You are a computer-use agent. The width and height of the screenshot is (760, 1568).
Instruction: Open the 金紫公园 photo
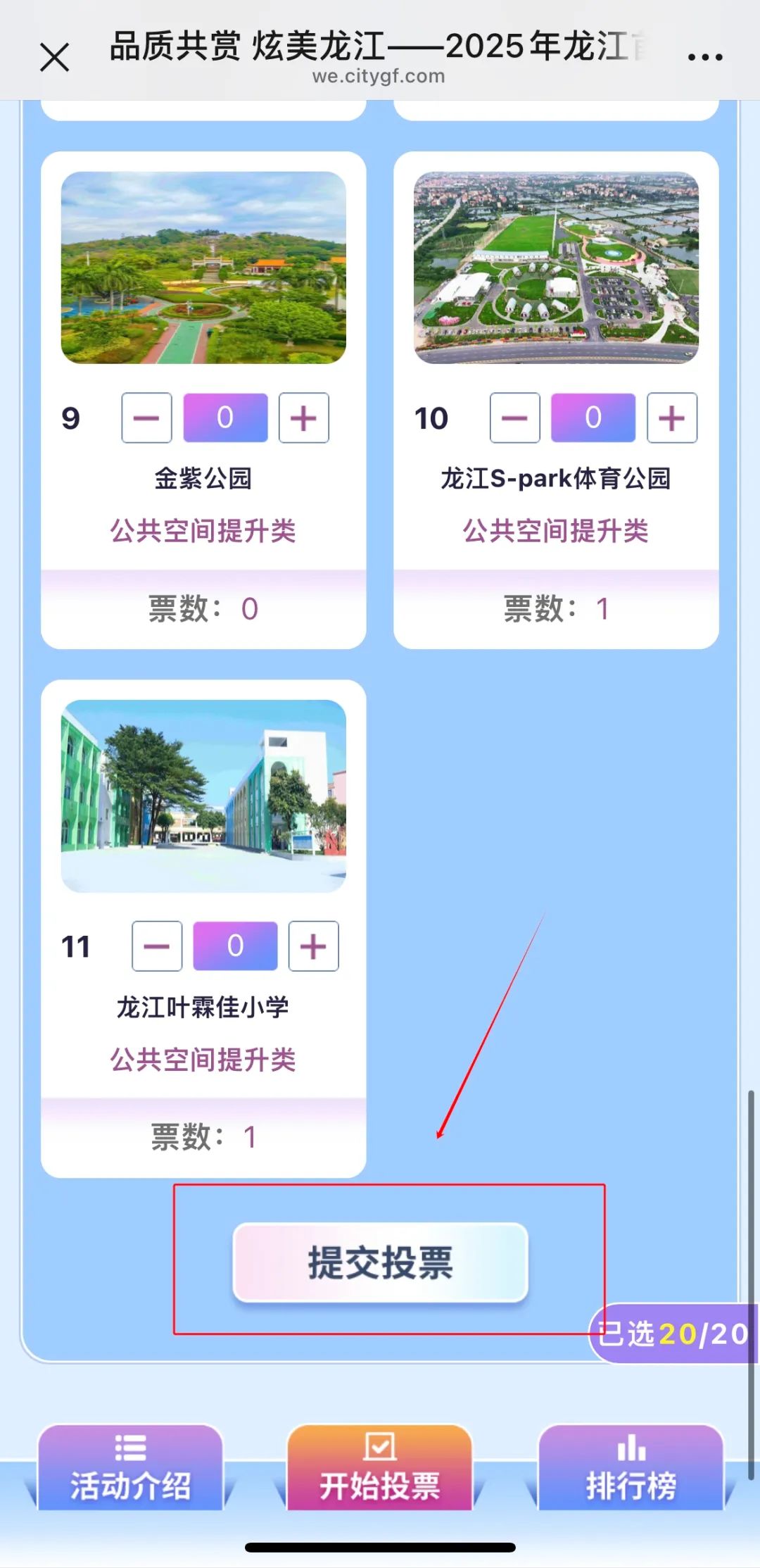coord(203,268)
